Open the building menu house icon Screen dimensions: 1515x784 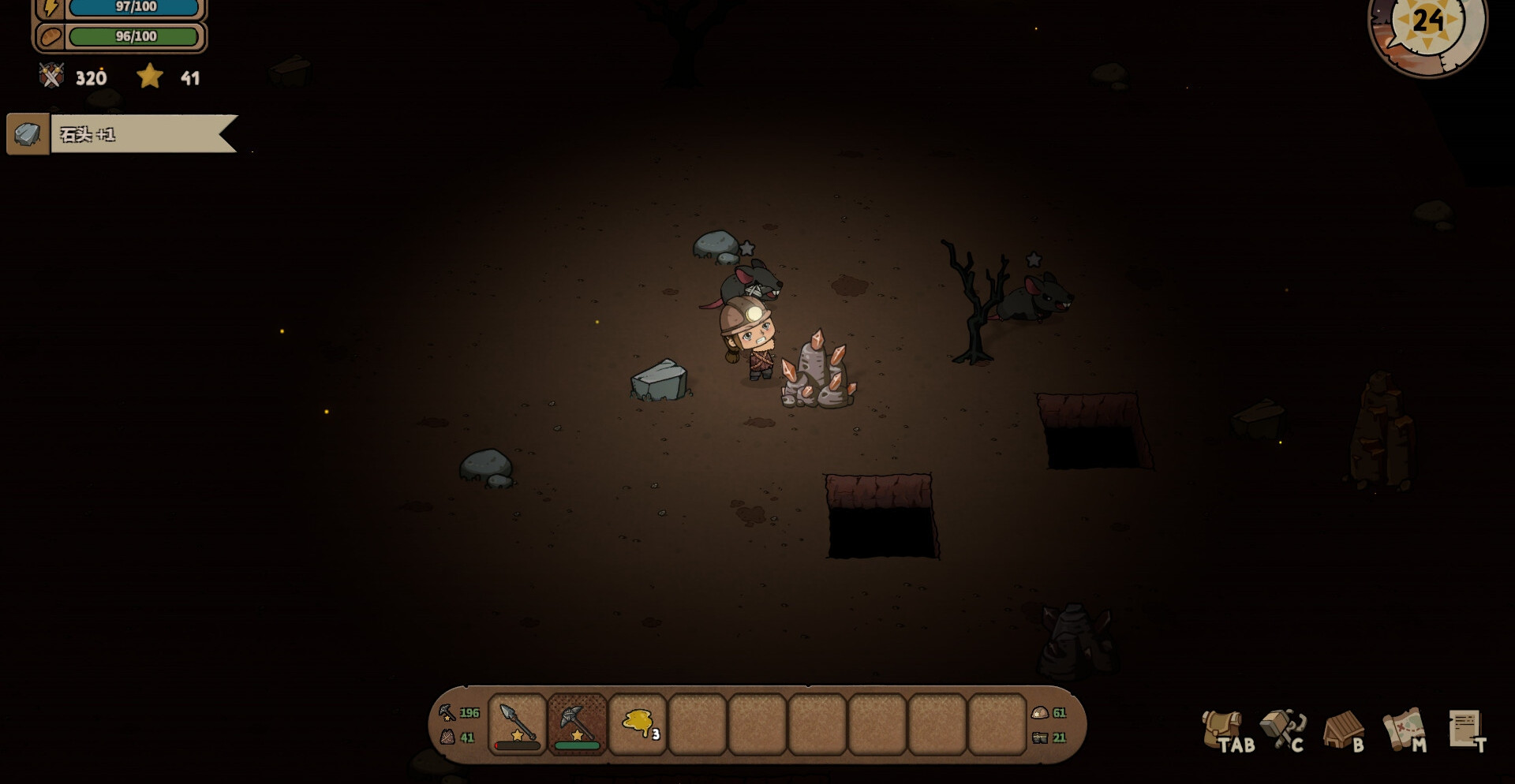1341,729
